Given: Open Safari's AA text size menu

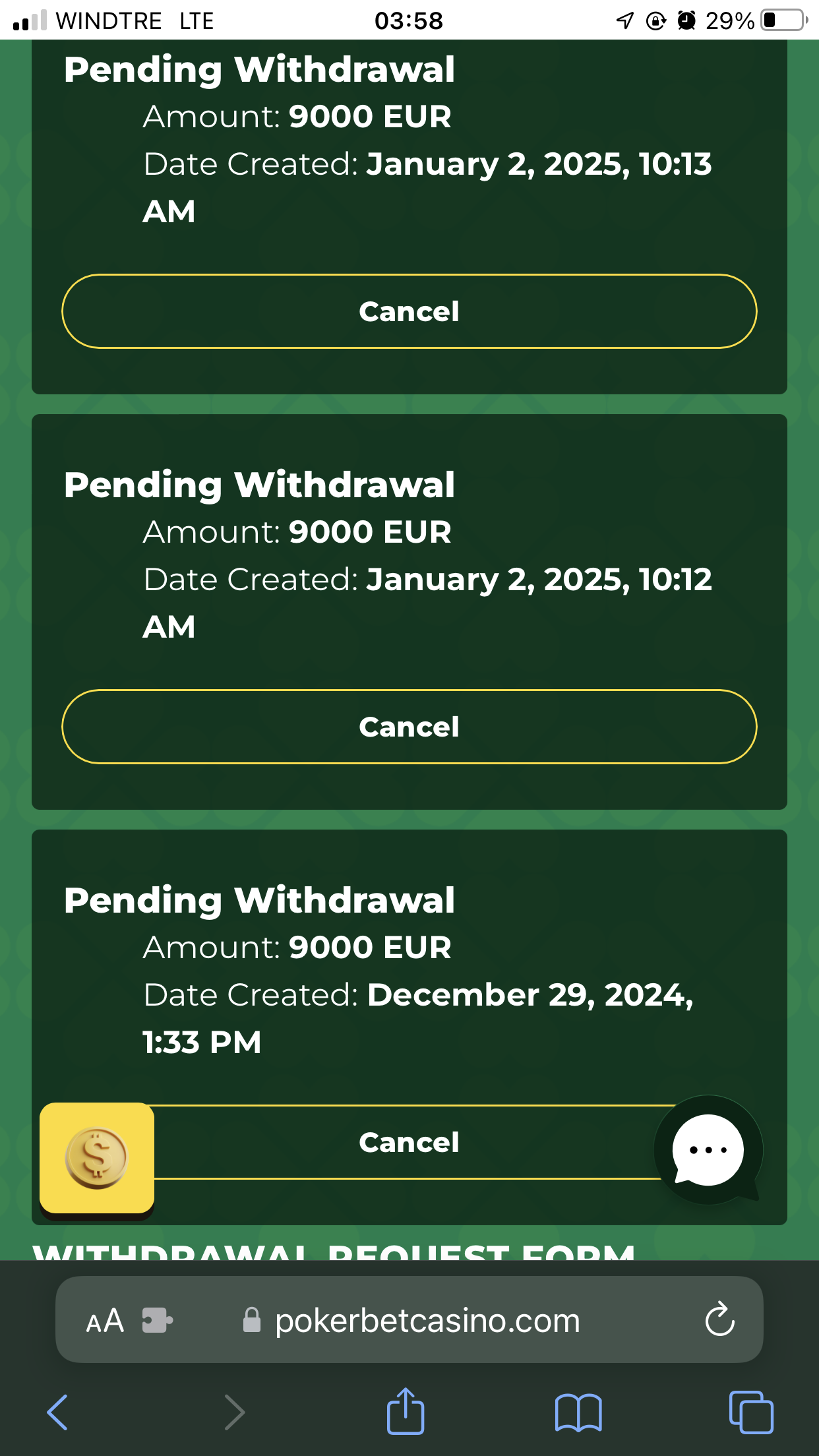Looking at the screenshot, I should pyautogui.click(x=105, y=1321).
